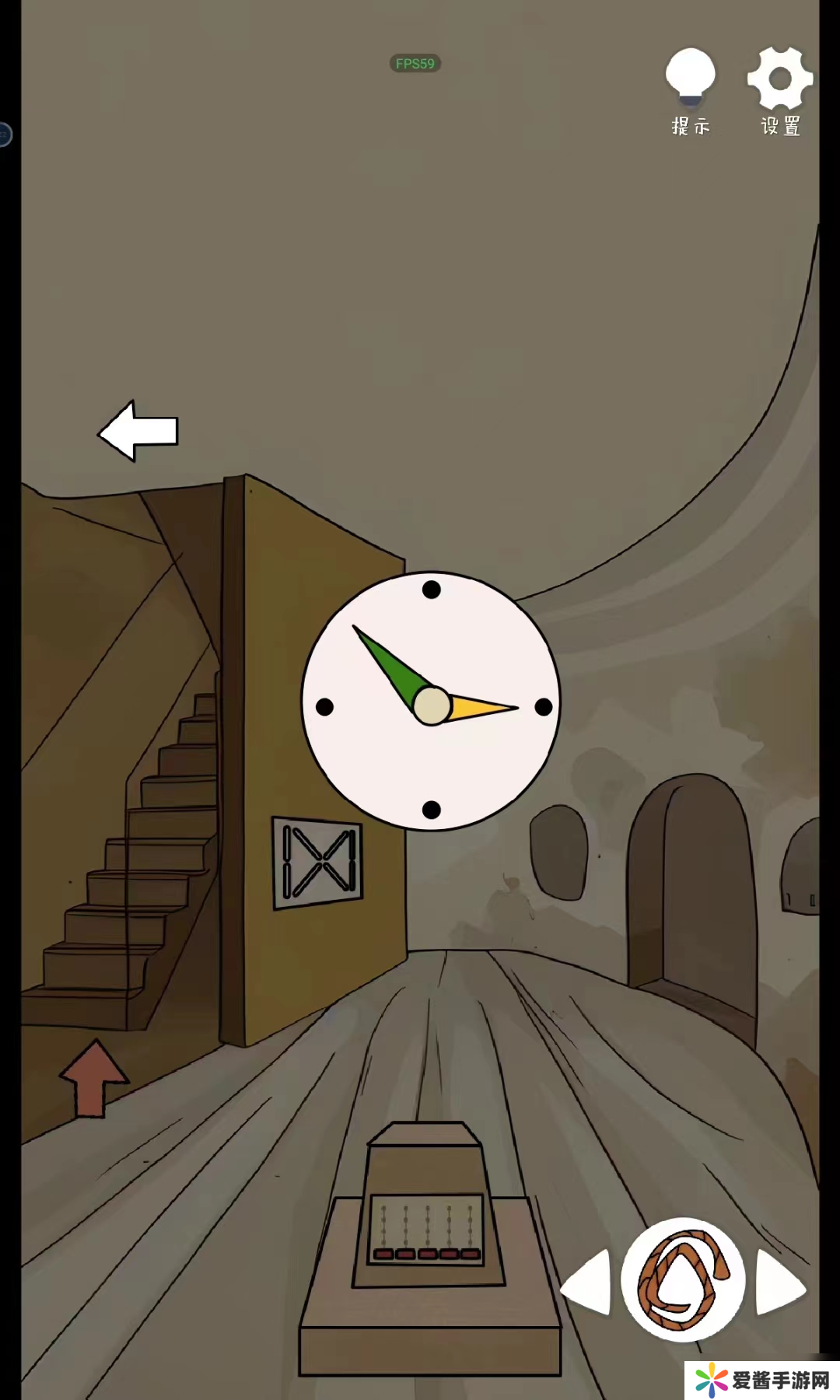Image resolution: width=840 pixels, height=1400 pixels.
Task: Inspect the wall clock
Action: coord(431,702)
